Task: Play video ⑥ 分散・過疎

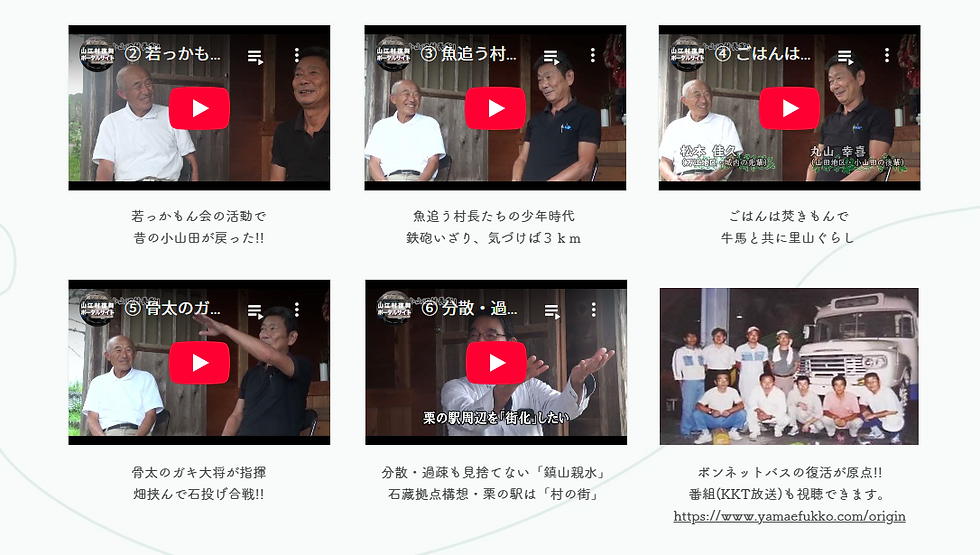Action: point(496,363)
